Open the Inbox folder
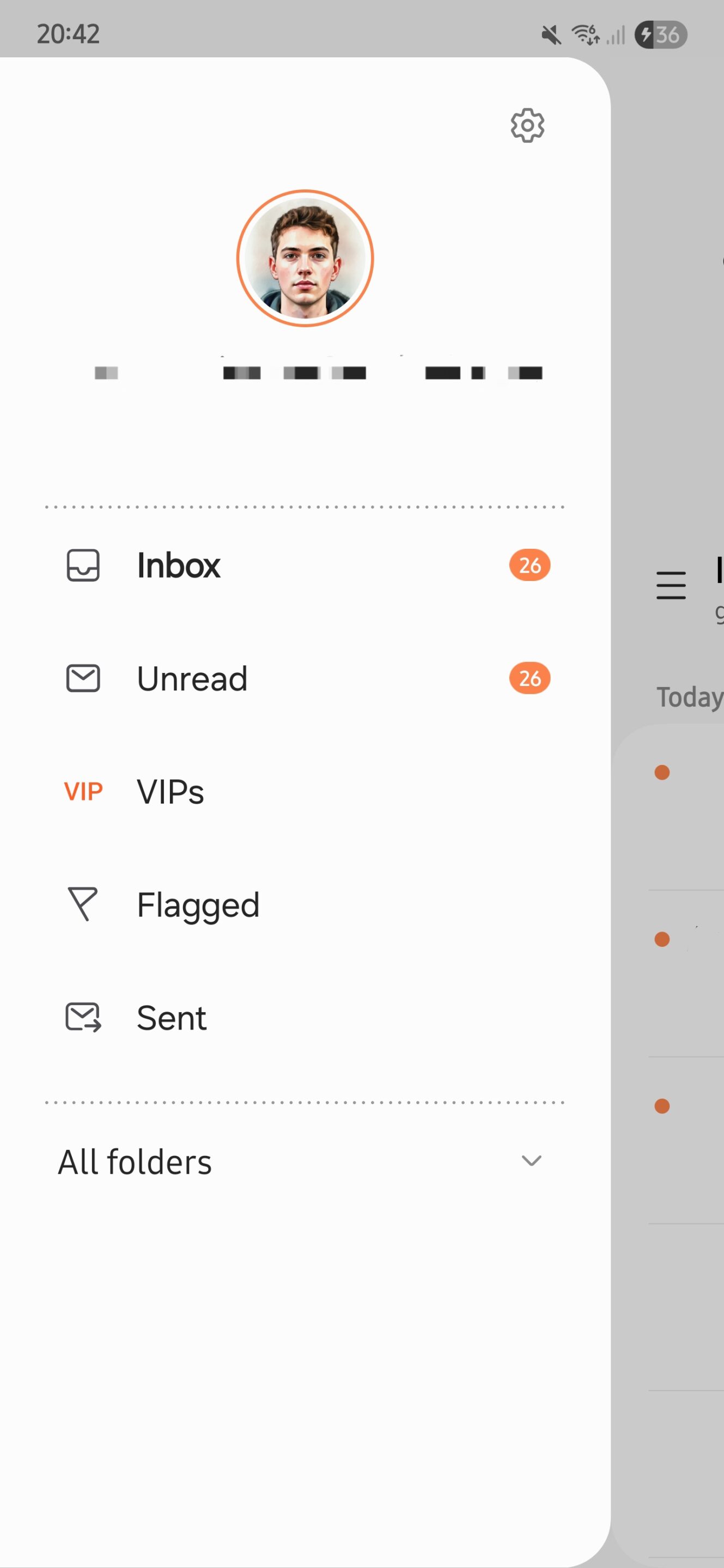 pyautogui.click(x=305, y=566)
